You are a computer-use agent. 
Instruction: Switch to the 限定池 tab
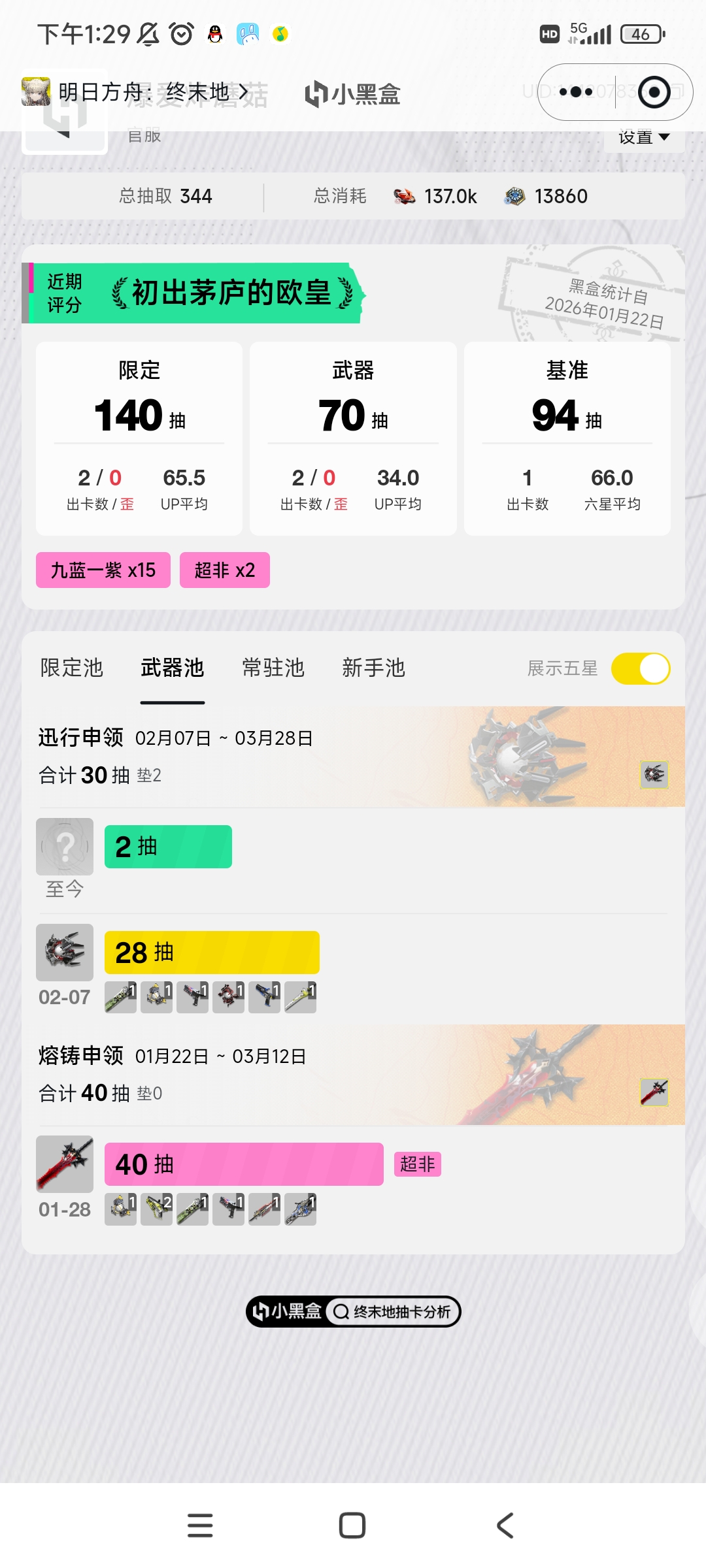click(x=72, y=668)
